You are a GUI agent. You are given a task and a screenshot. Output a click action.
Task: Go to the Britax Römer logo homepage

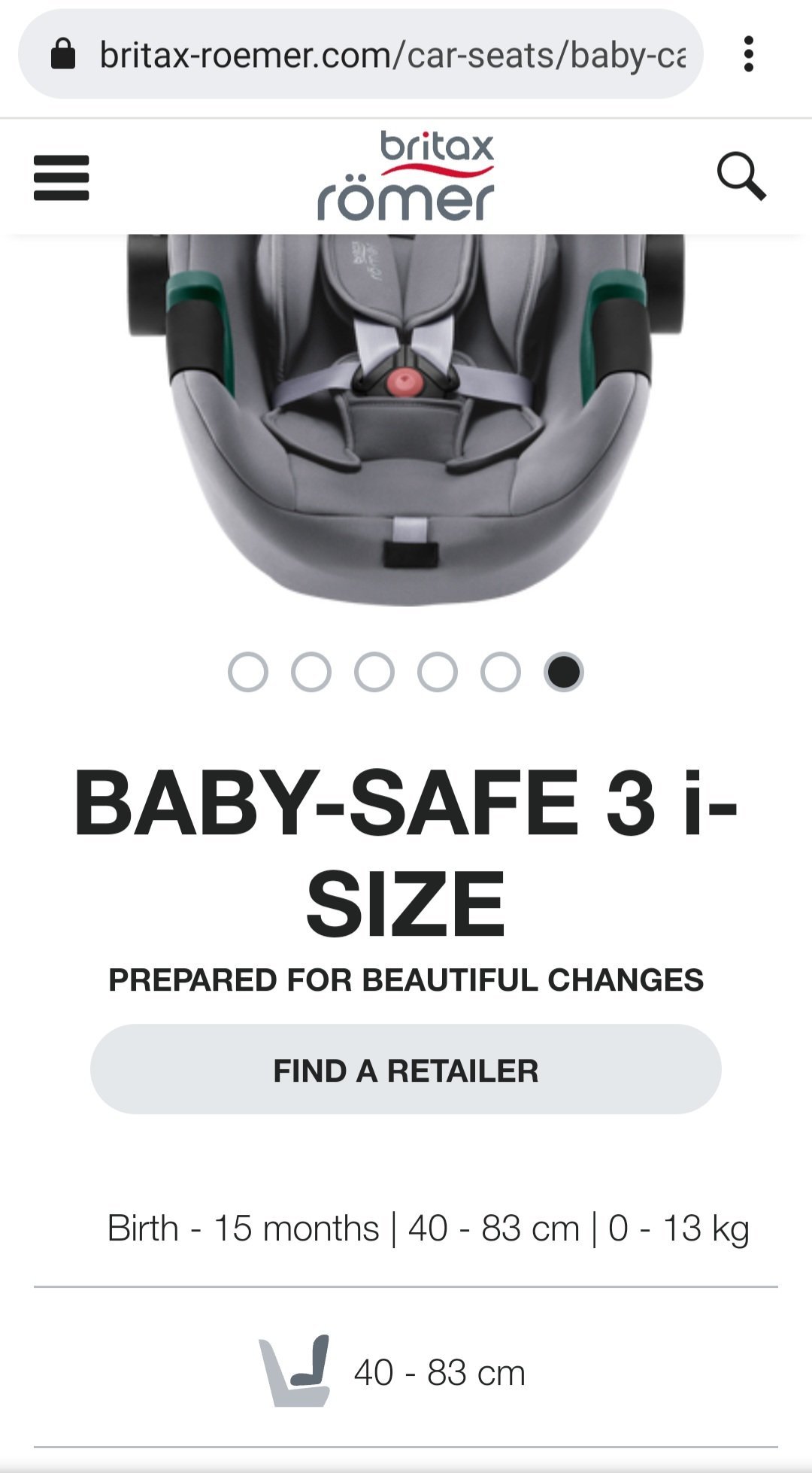(406, 176)
